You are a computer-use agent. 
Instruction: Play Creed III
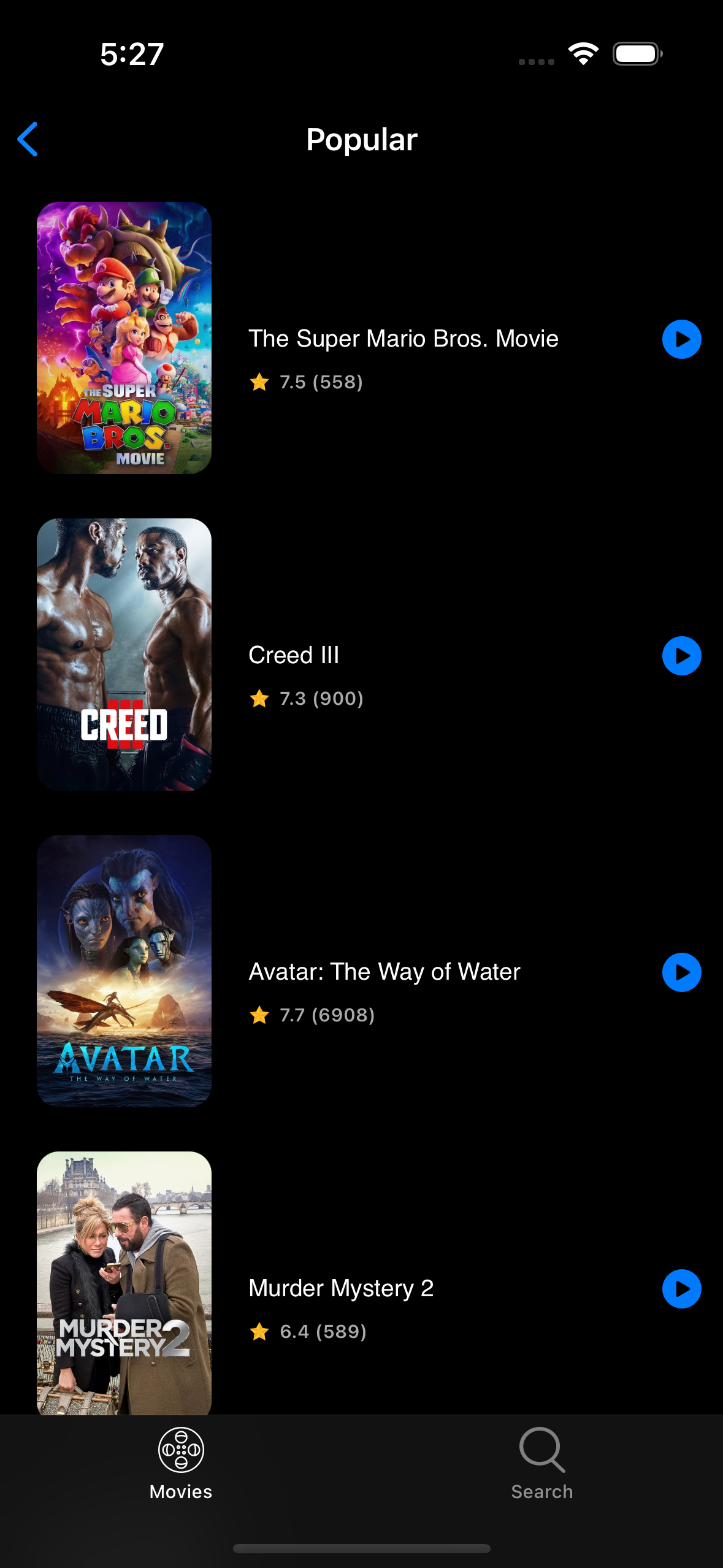point(681,655)
